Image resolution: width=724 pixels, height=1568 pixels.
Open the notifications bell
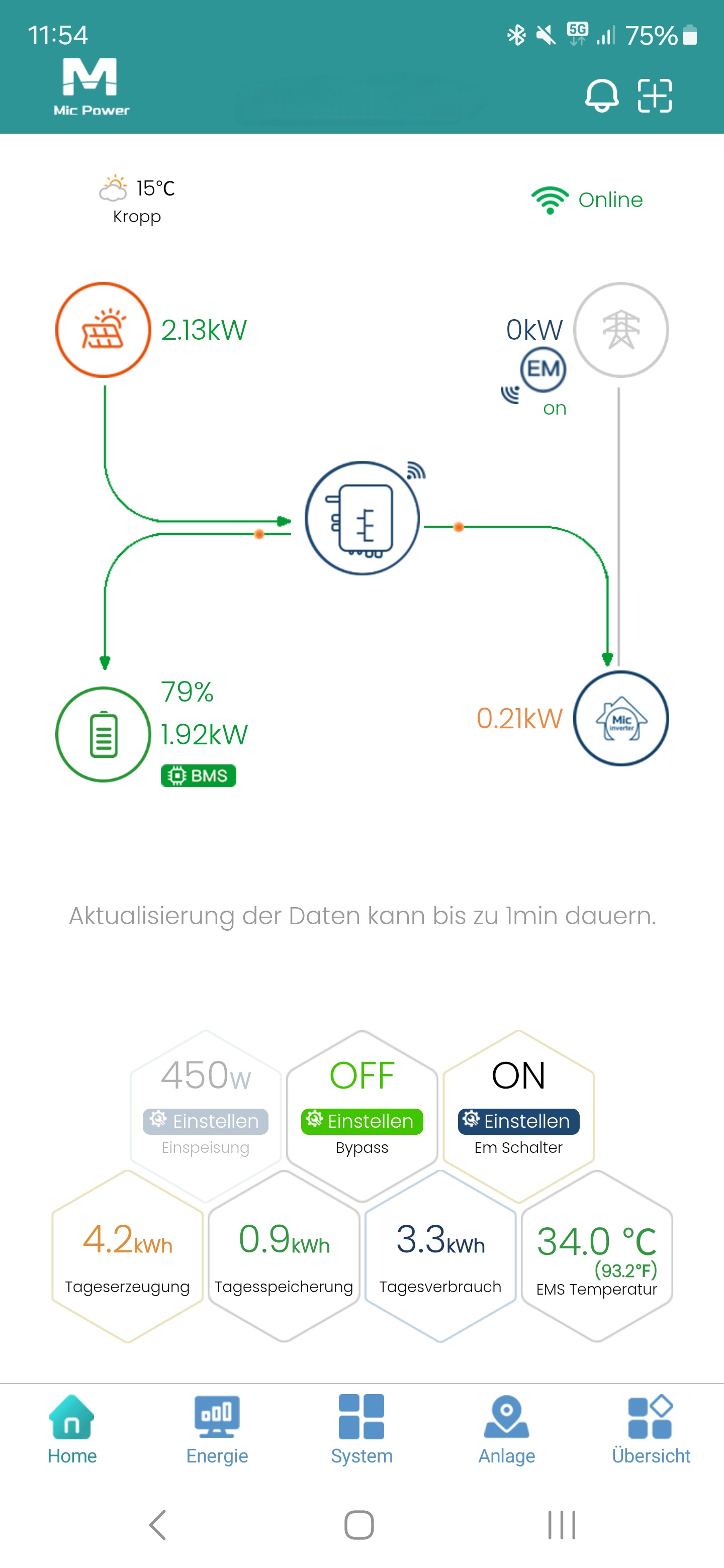[602, 95]
